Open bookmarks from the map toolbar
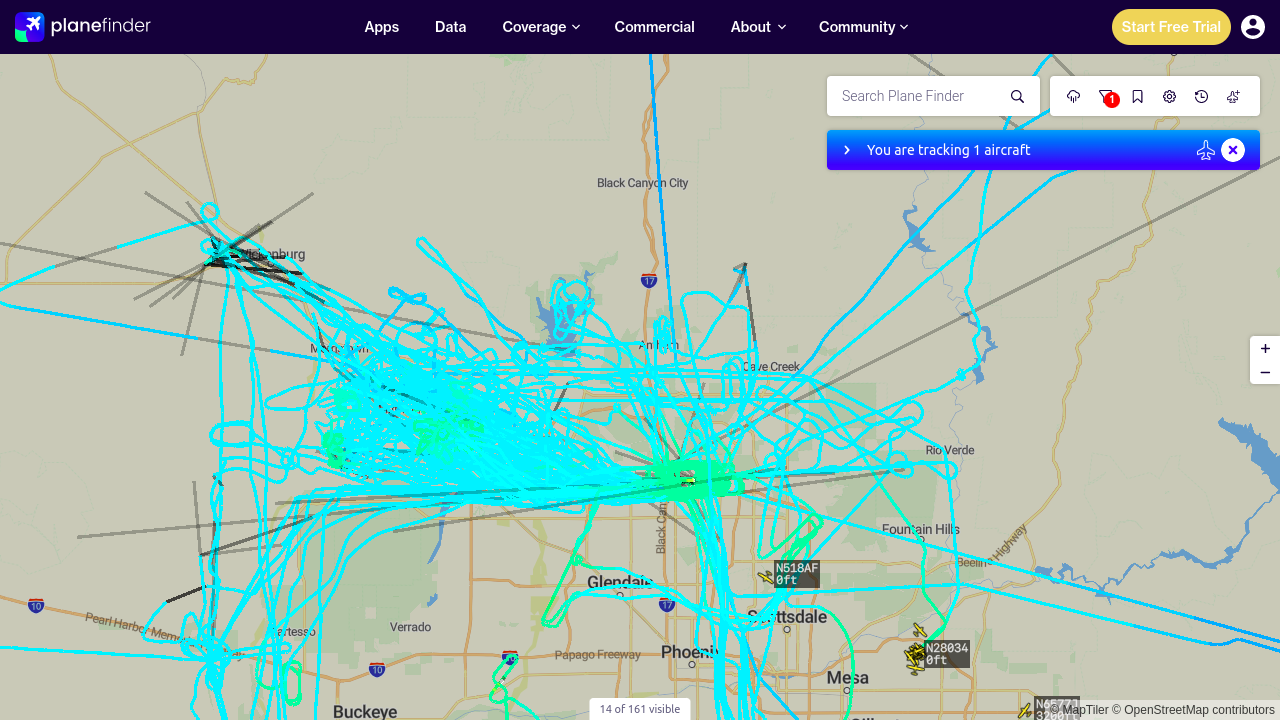 coord(1138,96)
